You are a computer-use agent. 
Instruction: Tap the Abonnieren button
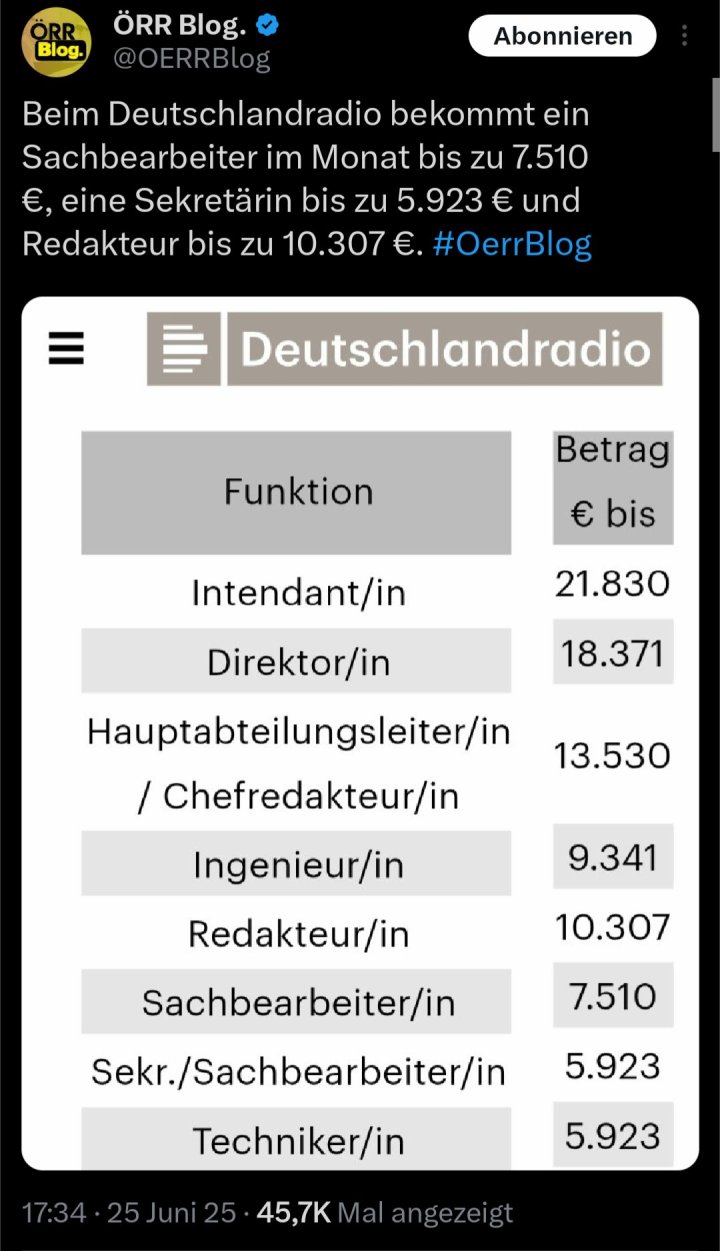point(563,37)
